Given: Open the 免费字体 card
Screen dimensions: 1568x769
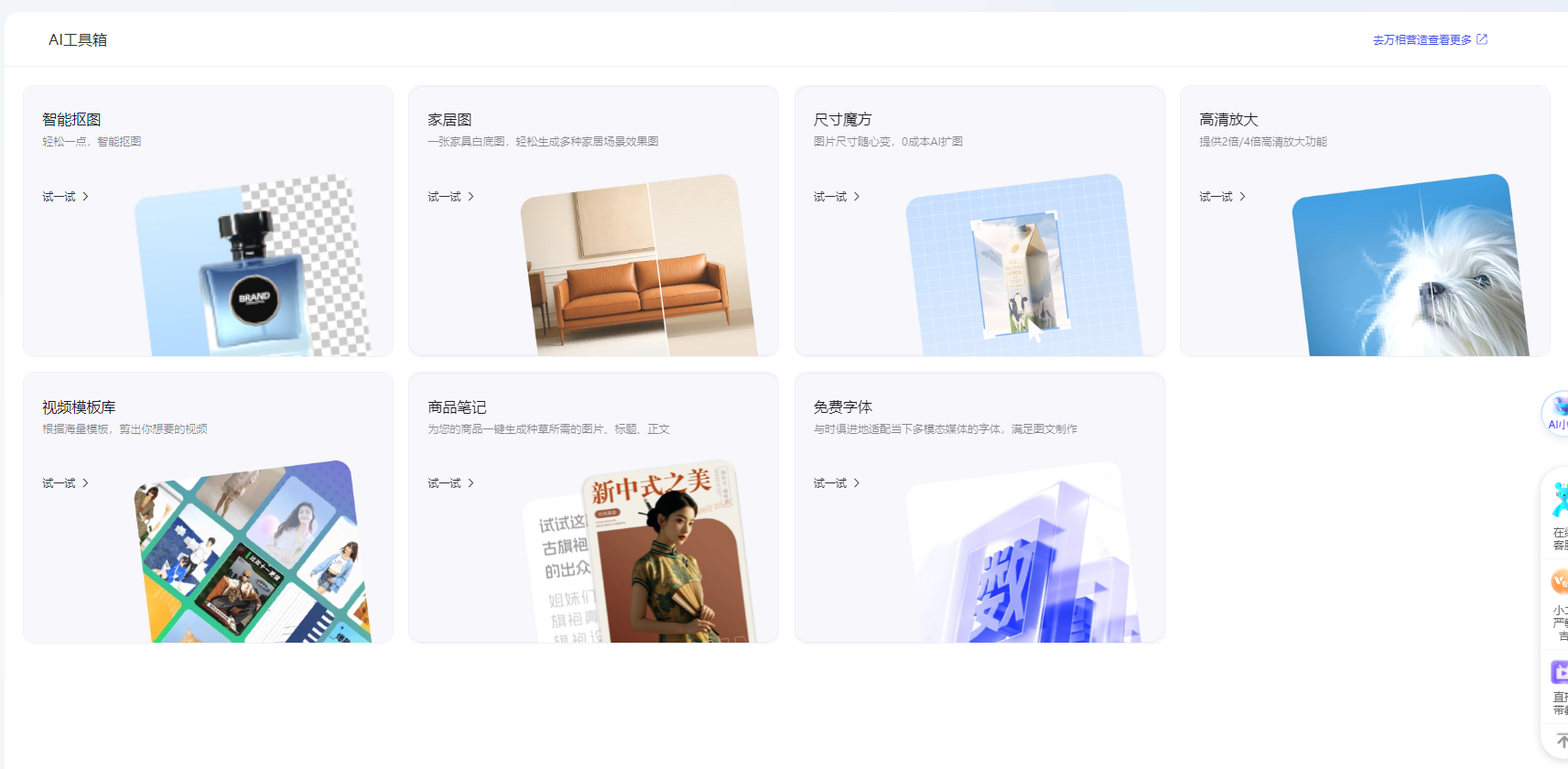Looking at the screenshot, I should pyautogui.click(x=979, y=507).
